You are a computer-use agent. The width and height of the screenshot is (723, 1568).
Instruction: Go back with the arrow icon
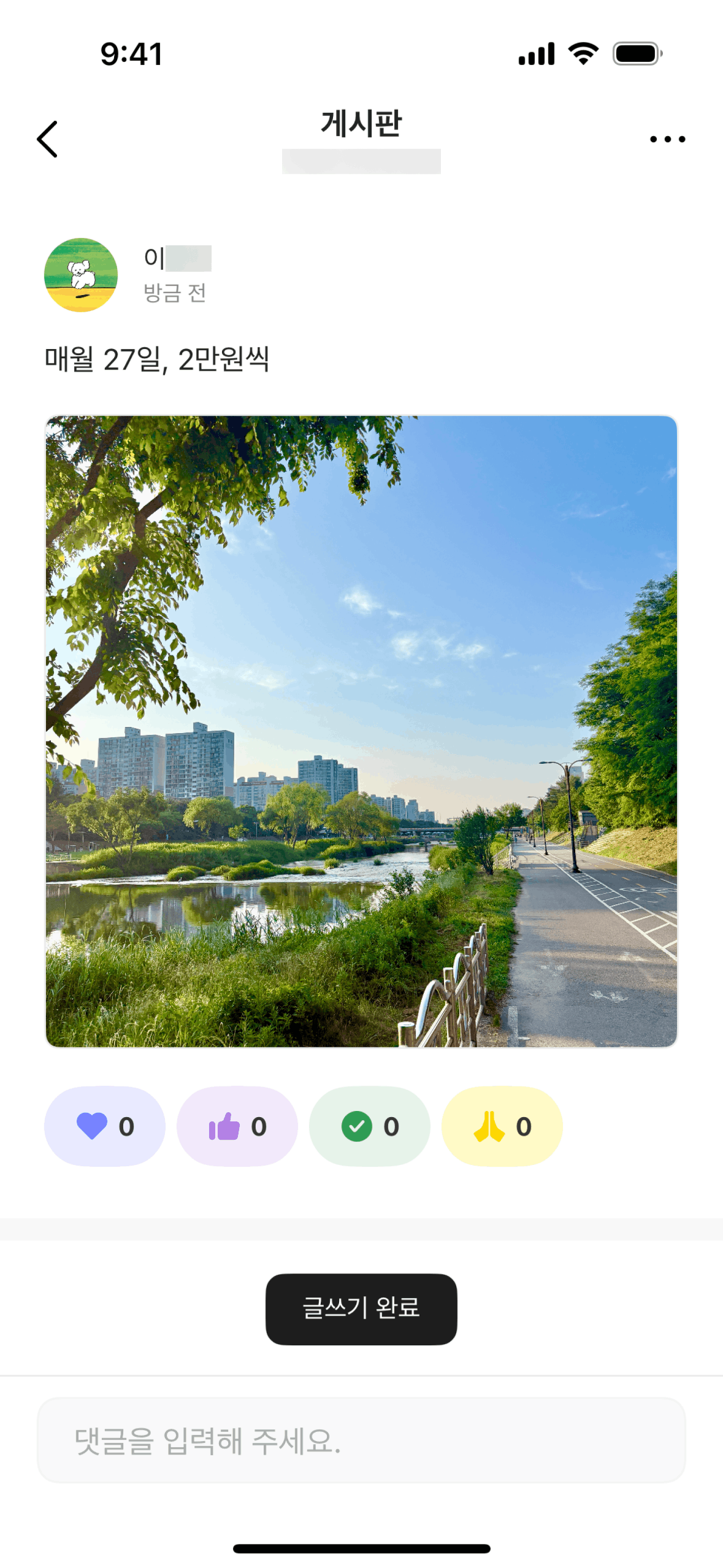(48, 139)
